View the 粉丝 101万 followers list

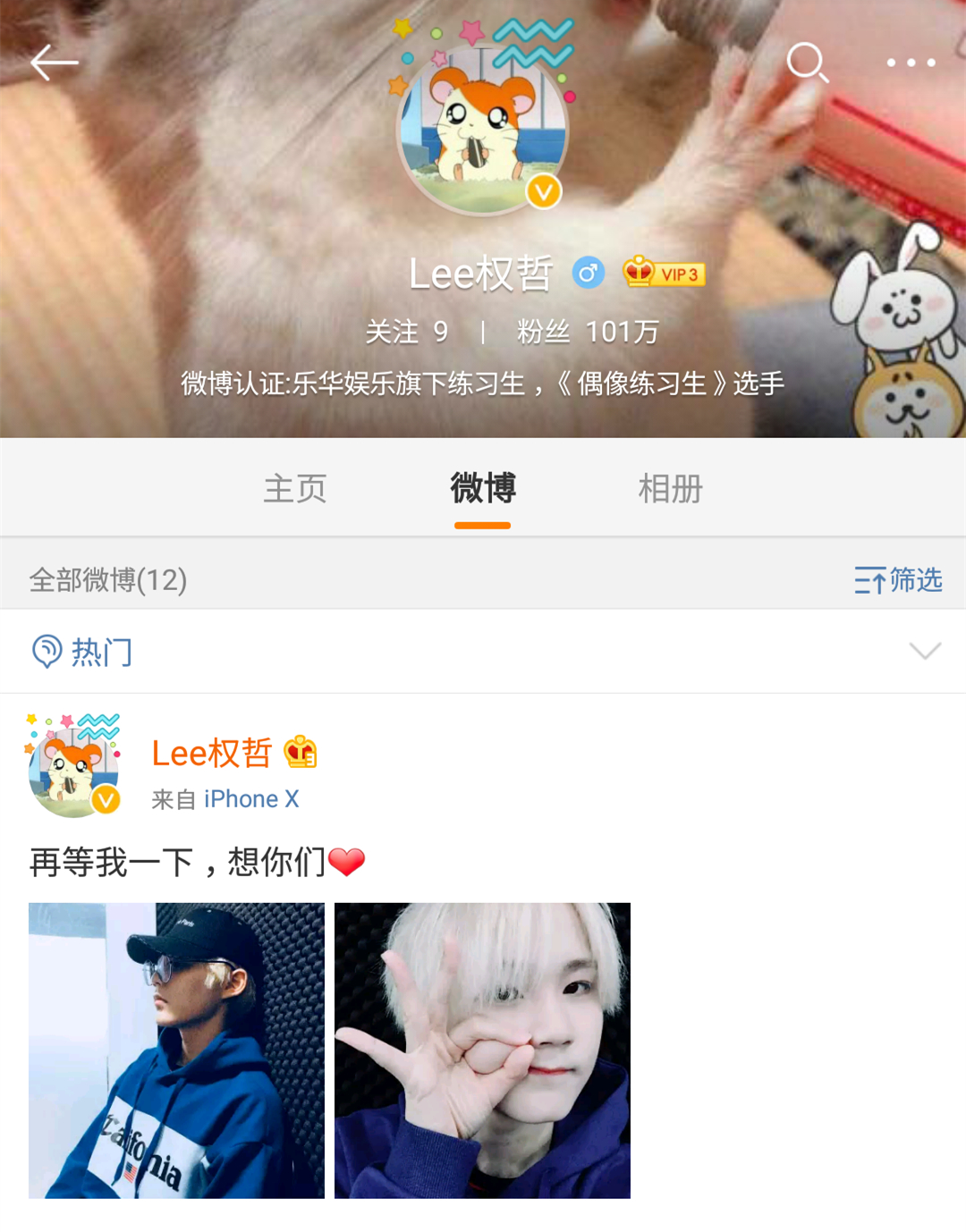(588, 332)
